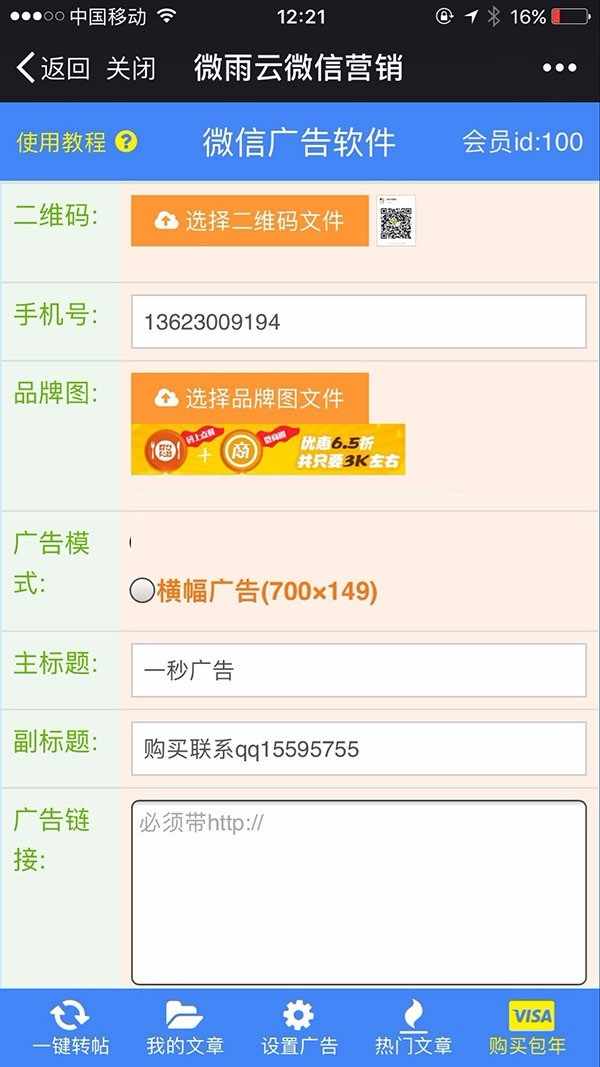
Task: Tap the 选择二维码文件 upload button
Action: pos(250,221)
